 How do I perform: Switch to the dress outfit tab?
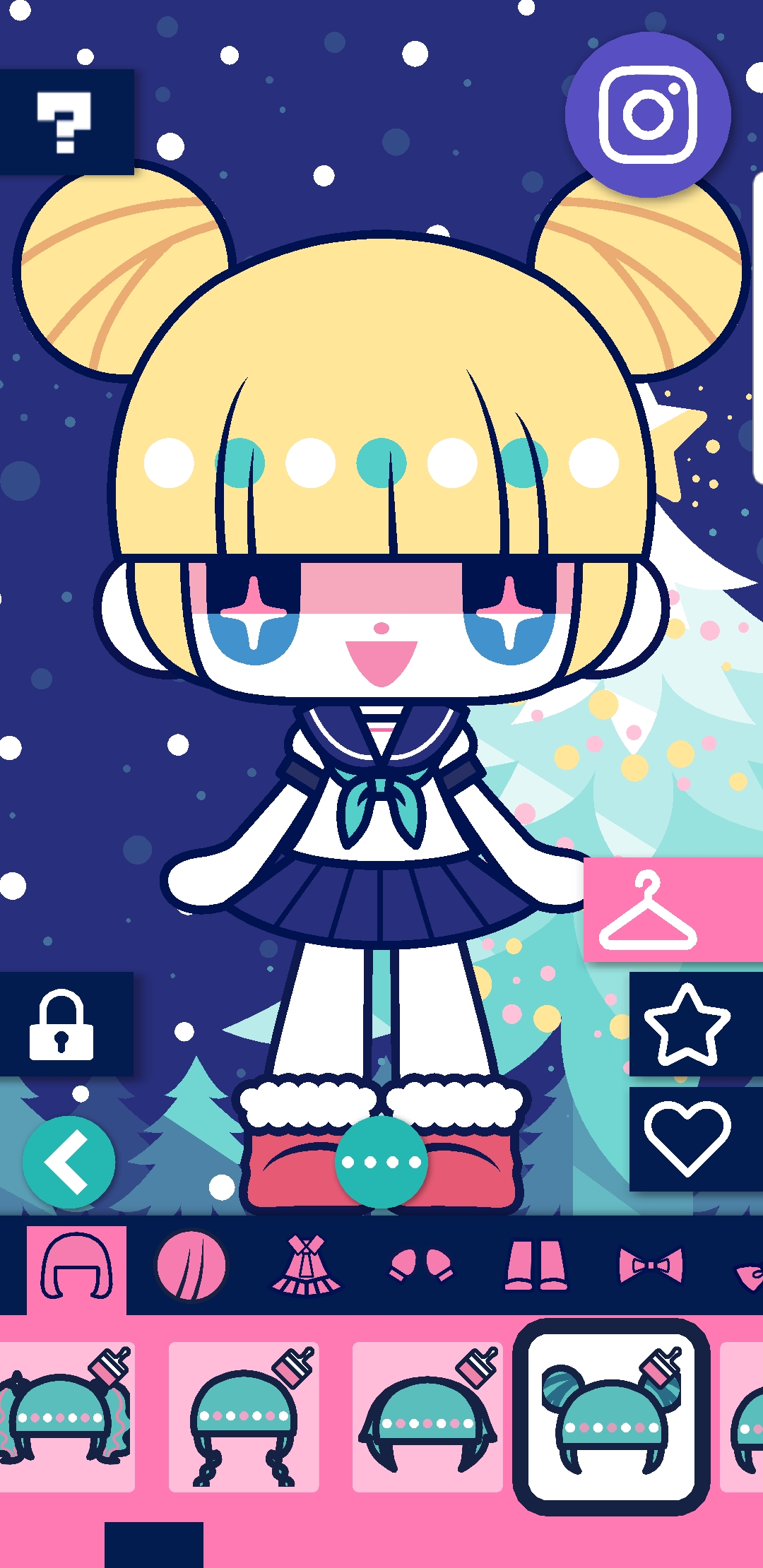click(306, 1265)
